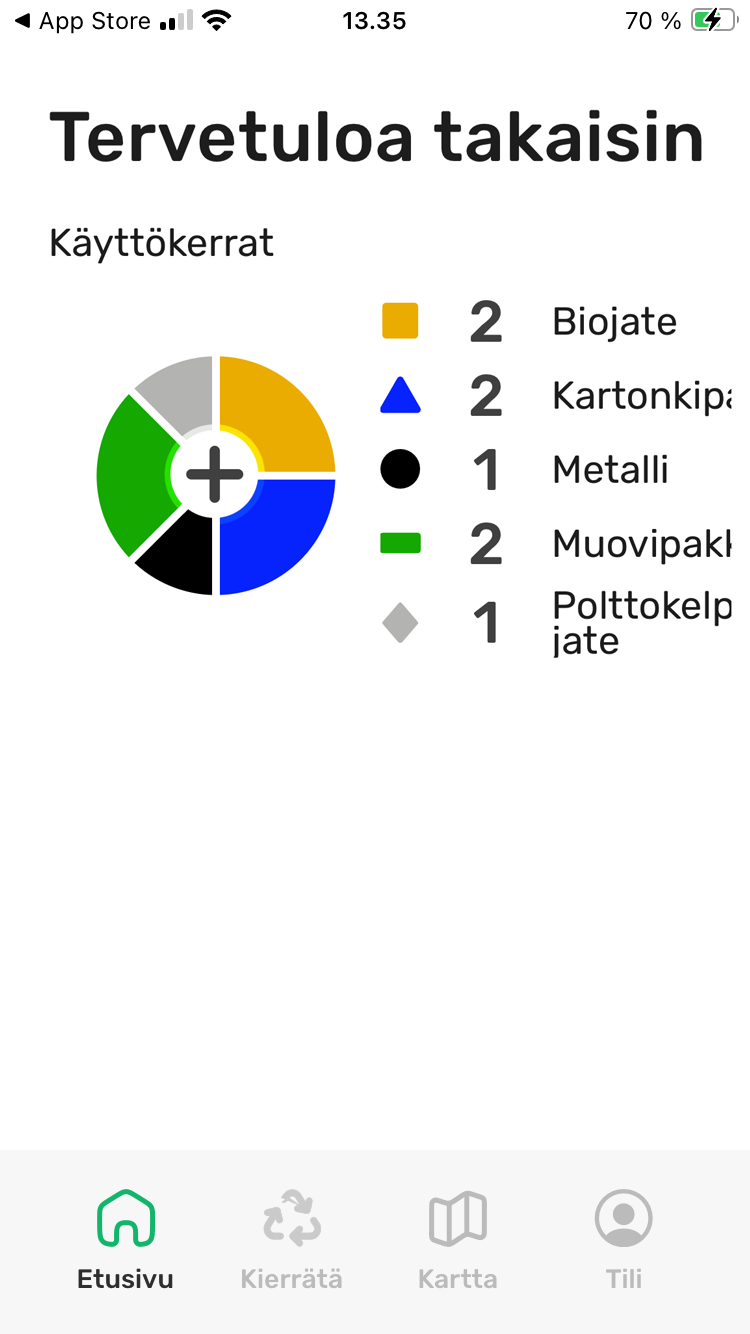Select the Etusivu tab
Viewport: 750px width, 1334px height.
[125, 1238]
